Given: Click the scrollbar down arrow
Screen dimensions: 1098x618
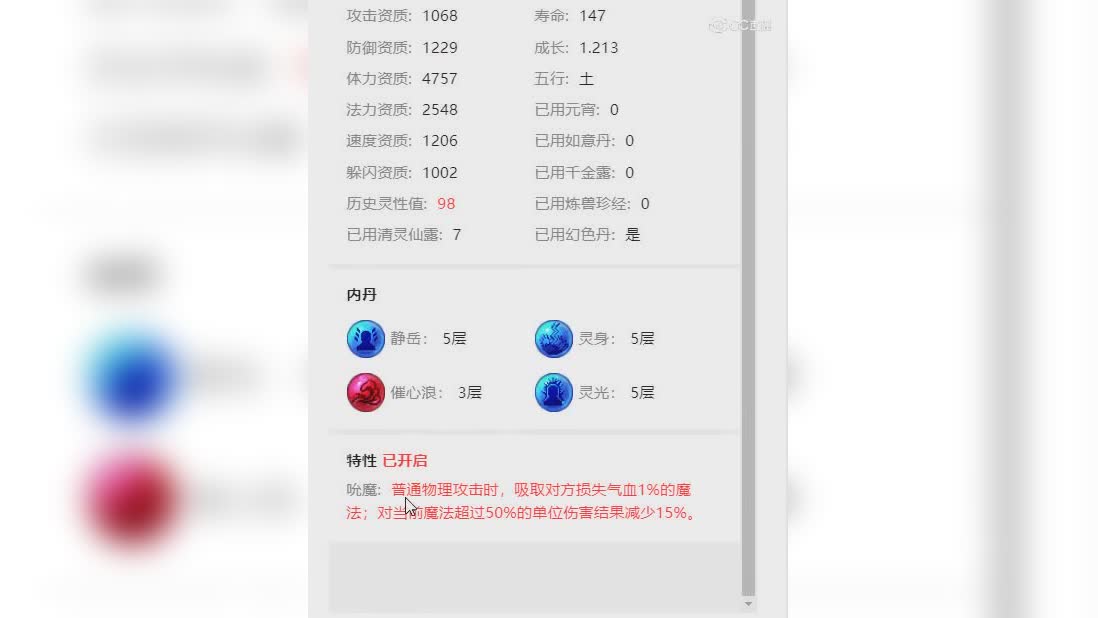Looking at the screenshot, I should tap(748, 604).
